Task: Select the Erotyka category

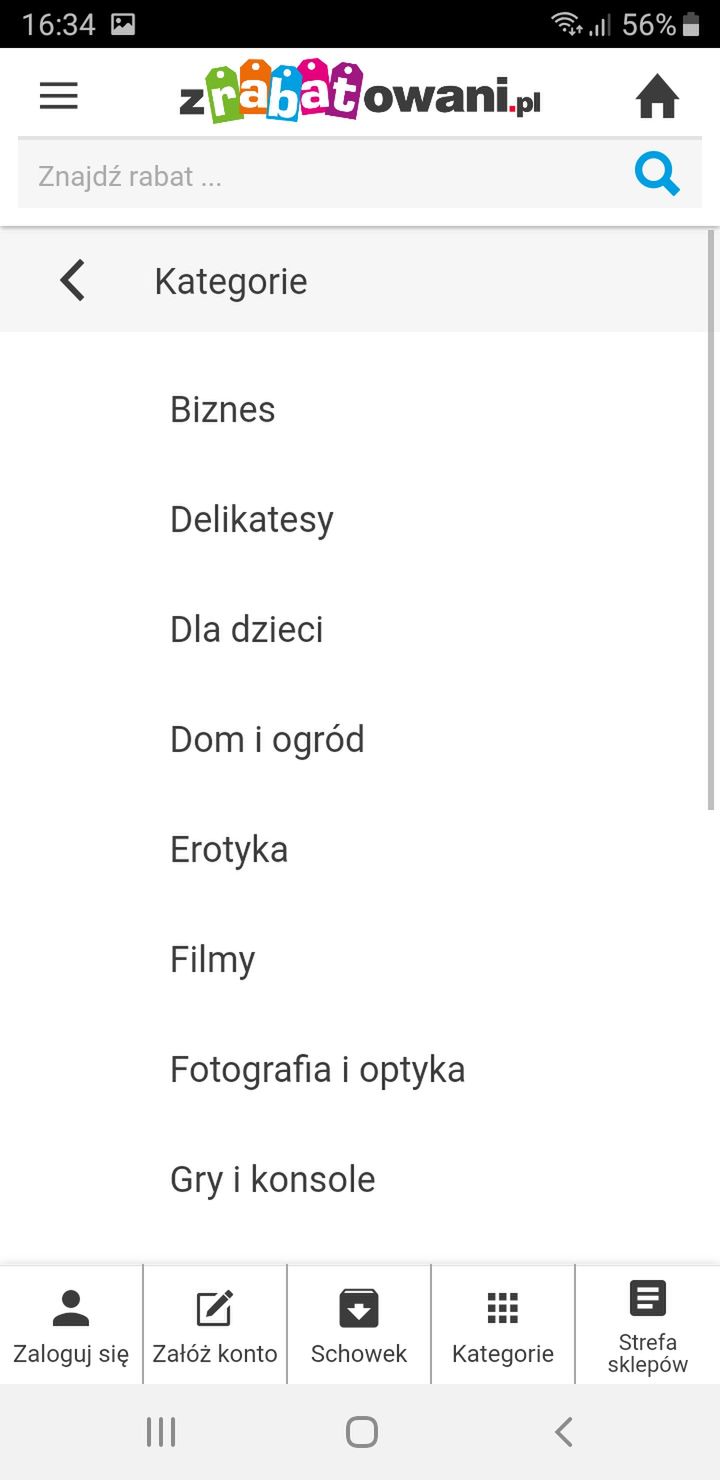Action: [360, 849]
